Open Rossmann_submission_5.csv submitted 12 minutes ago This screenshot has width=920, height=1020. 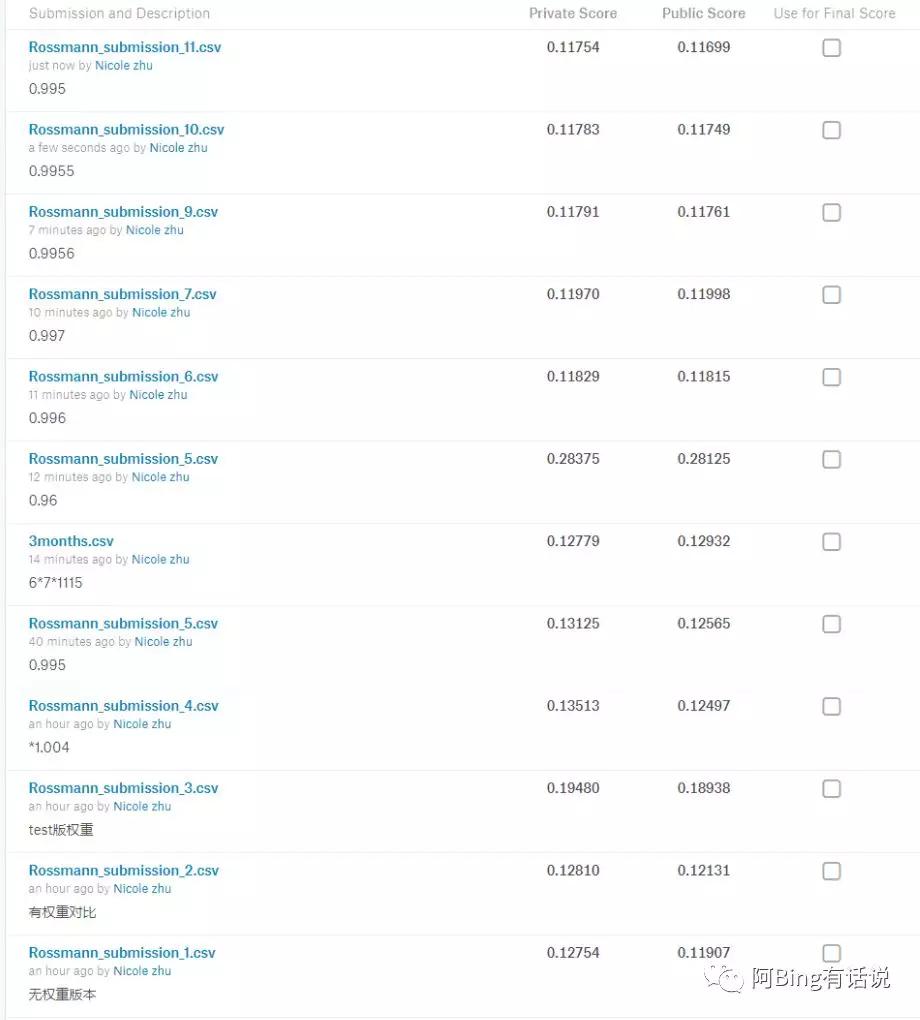point(123,459)
